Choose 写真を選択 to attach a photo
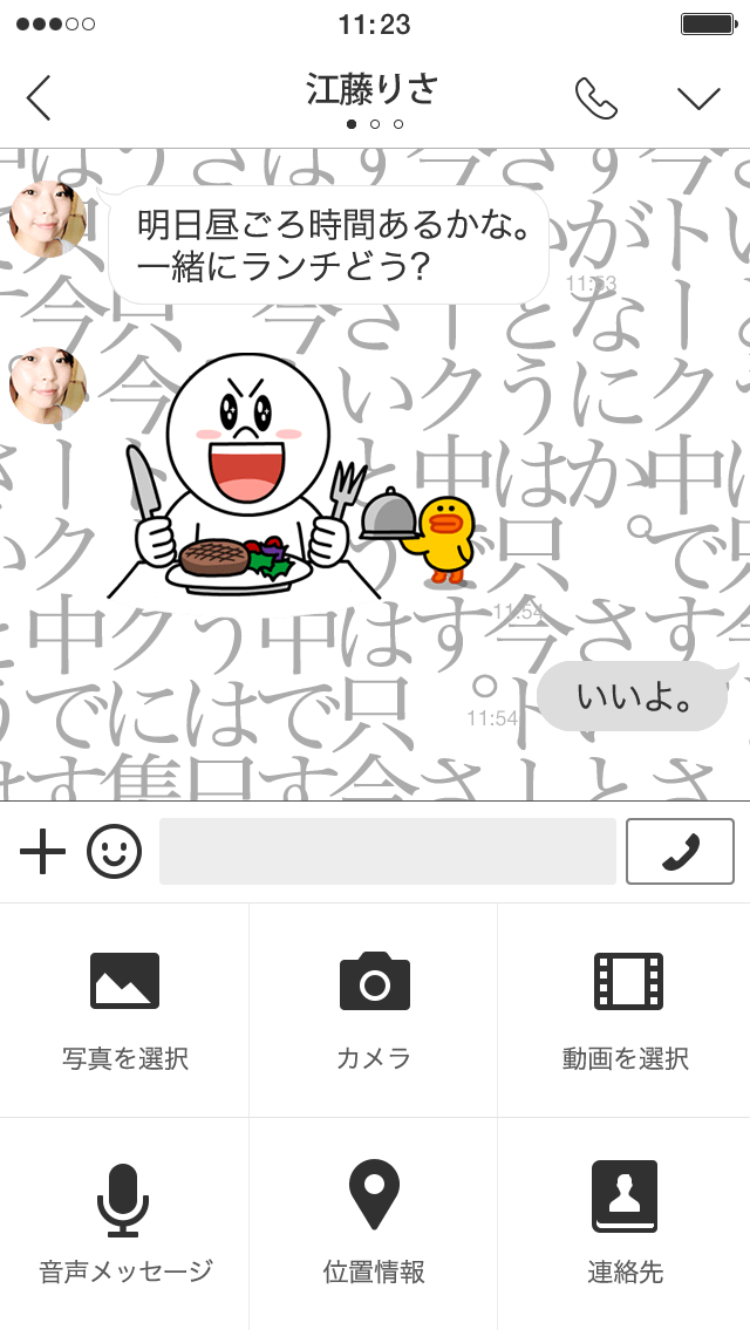Screen dimensions: 750x1331 (x=124, y=1010)
